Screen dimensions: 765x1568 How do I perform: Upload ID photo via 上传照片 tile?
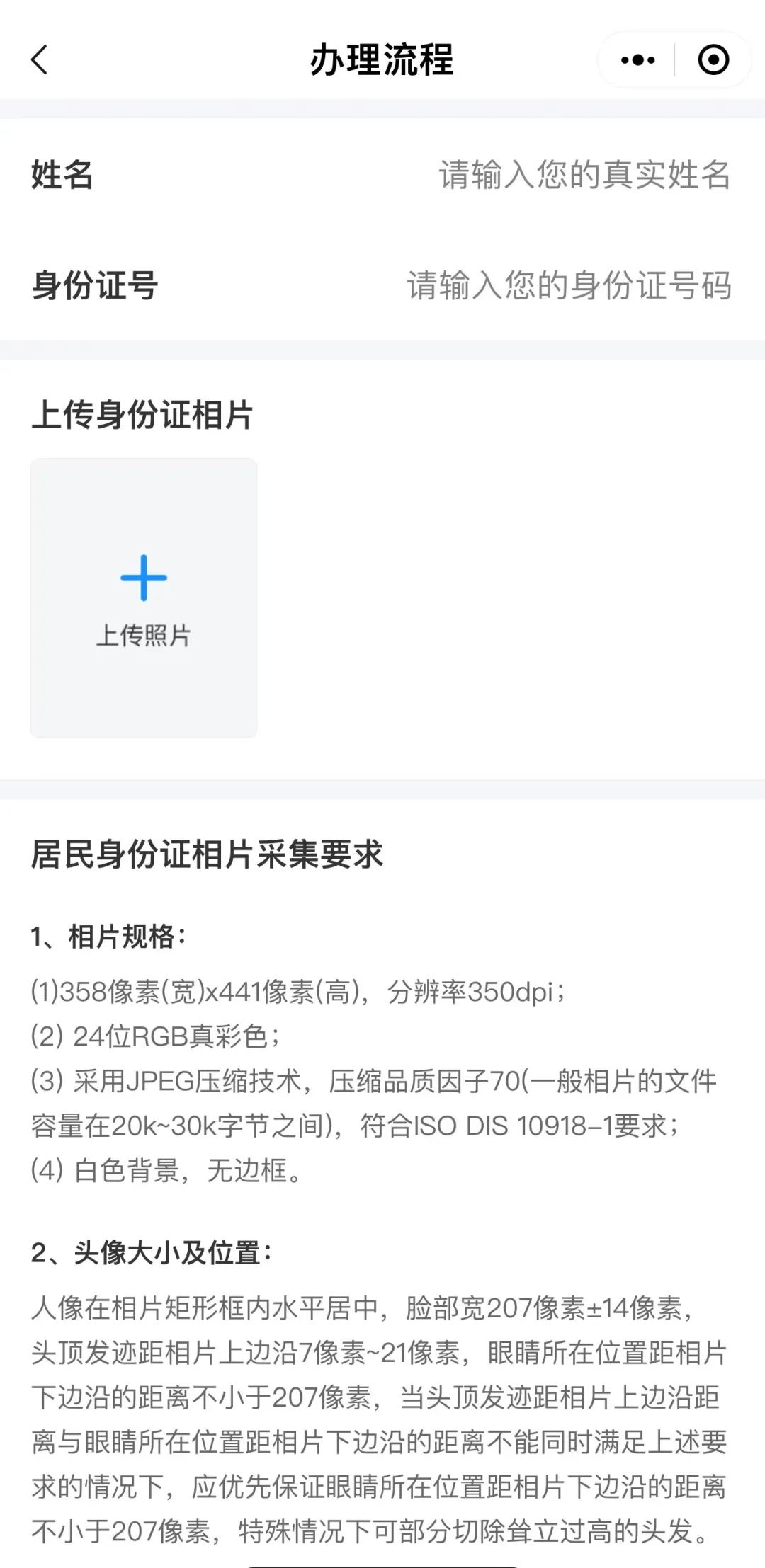[144, 598]
